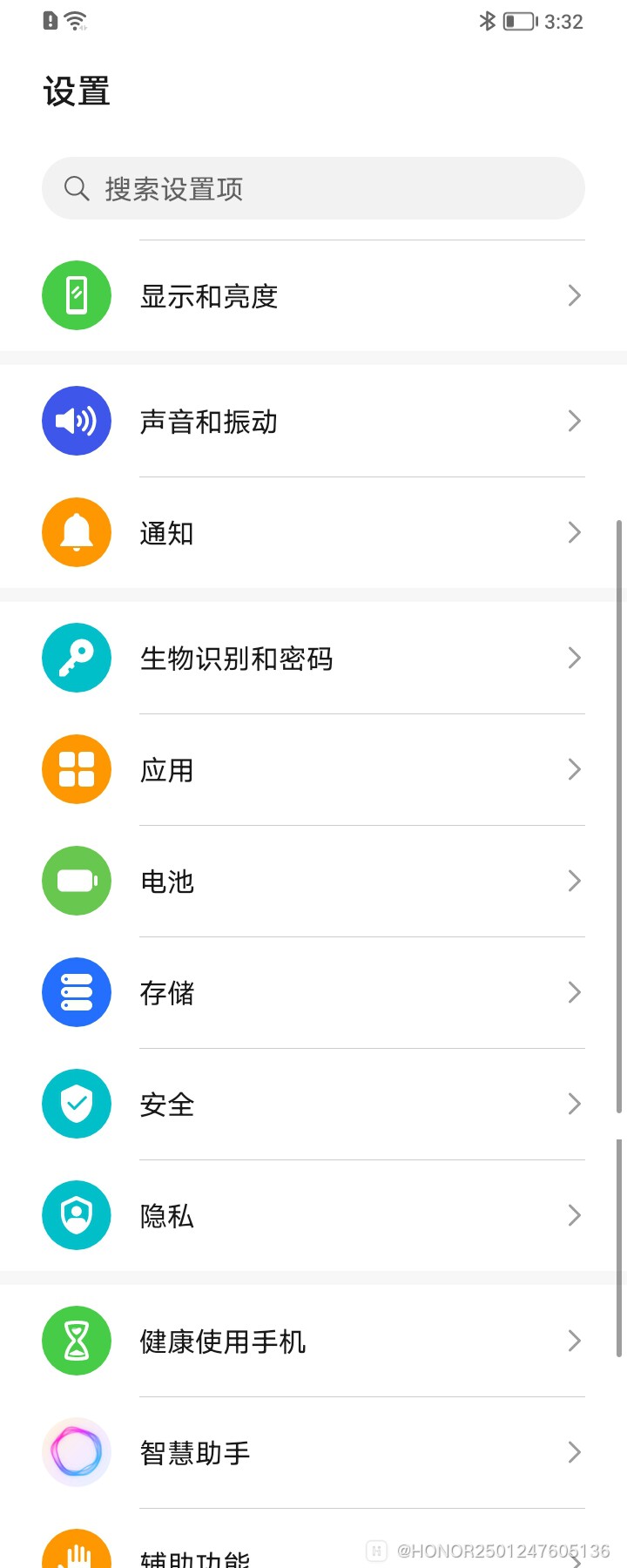Viewport: 627px width, 1568px height.
Task: Open the 健康使用手机 hourglass icon
Action: click(77, 1341)
